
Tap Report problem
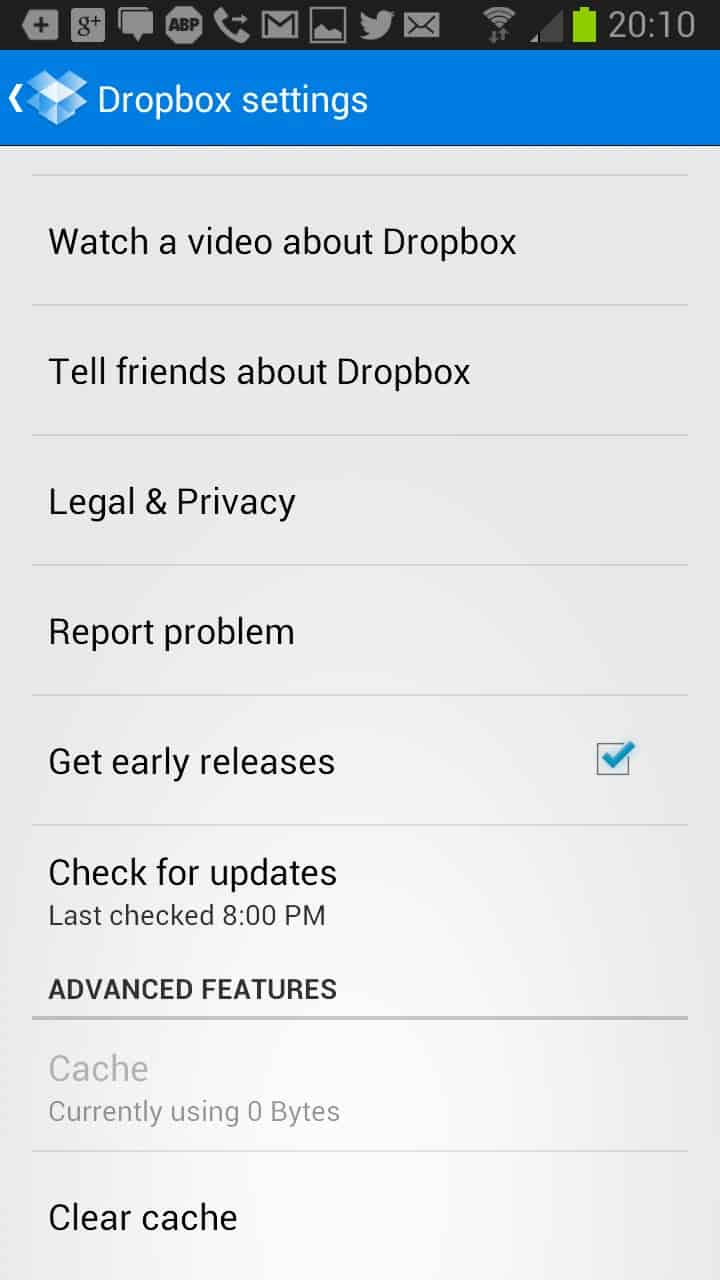point(171,631)
